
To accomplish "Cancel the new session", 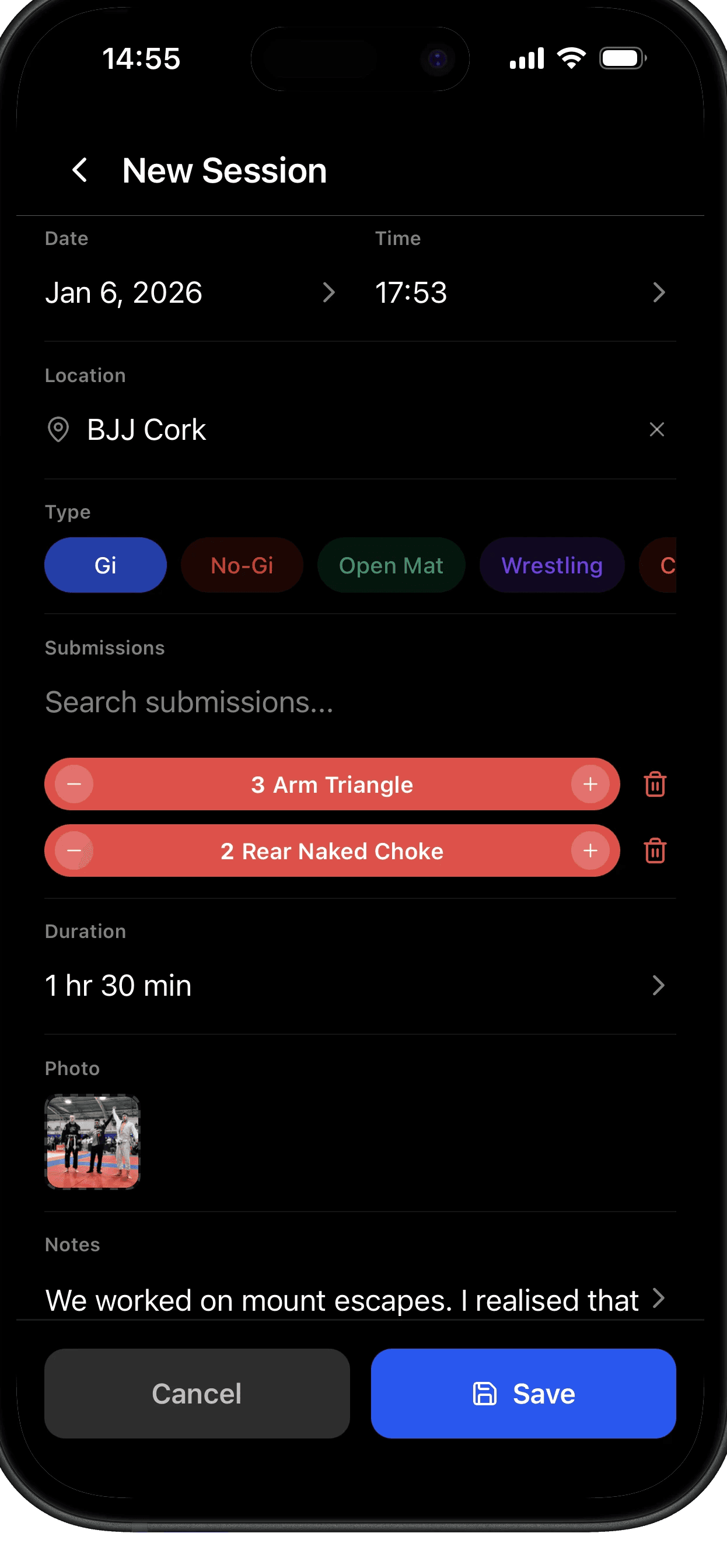I will [x=197, y=1394].
